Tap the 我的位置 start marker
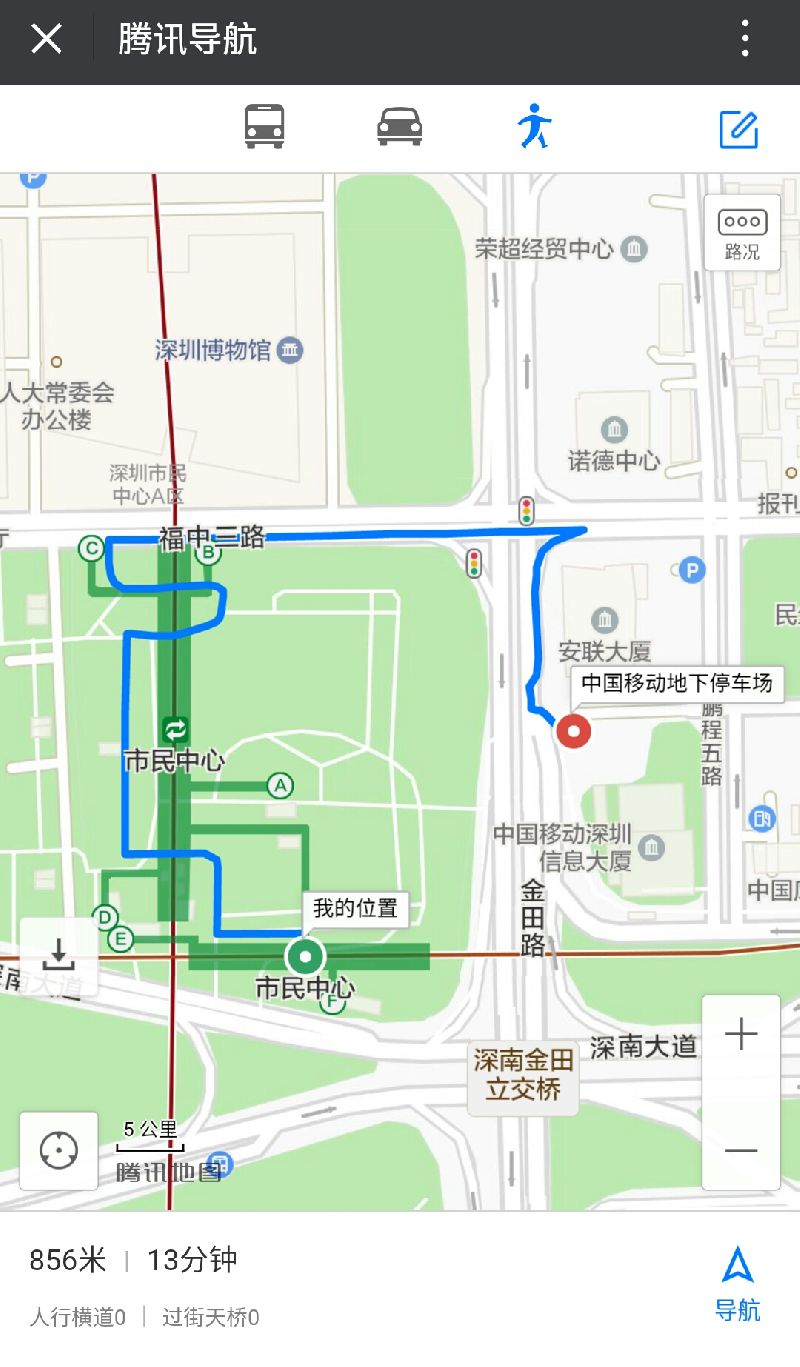 coord(305,957)
